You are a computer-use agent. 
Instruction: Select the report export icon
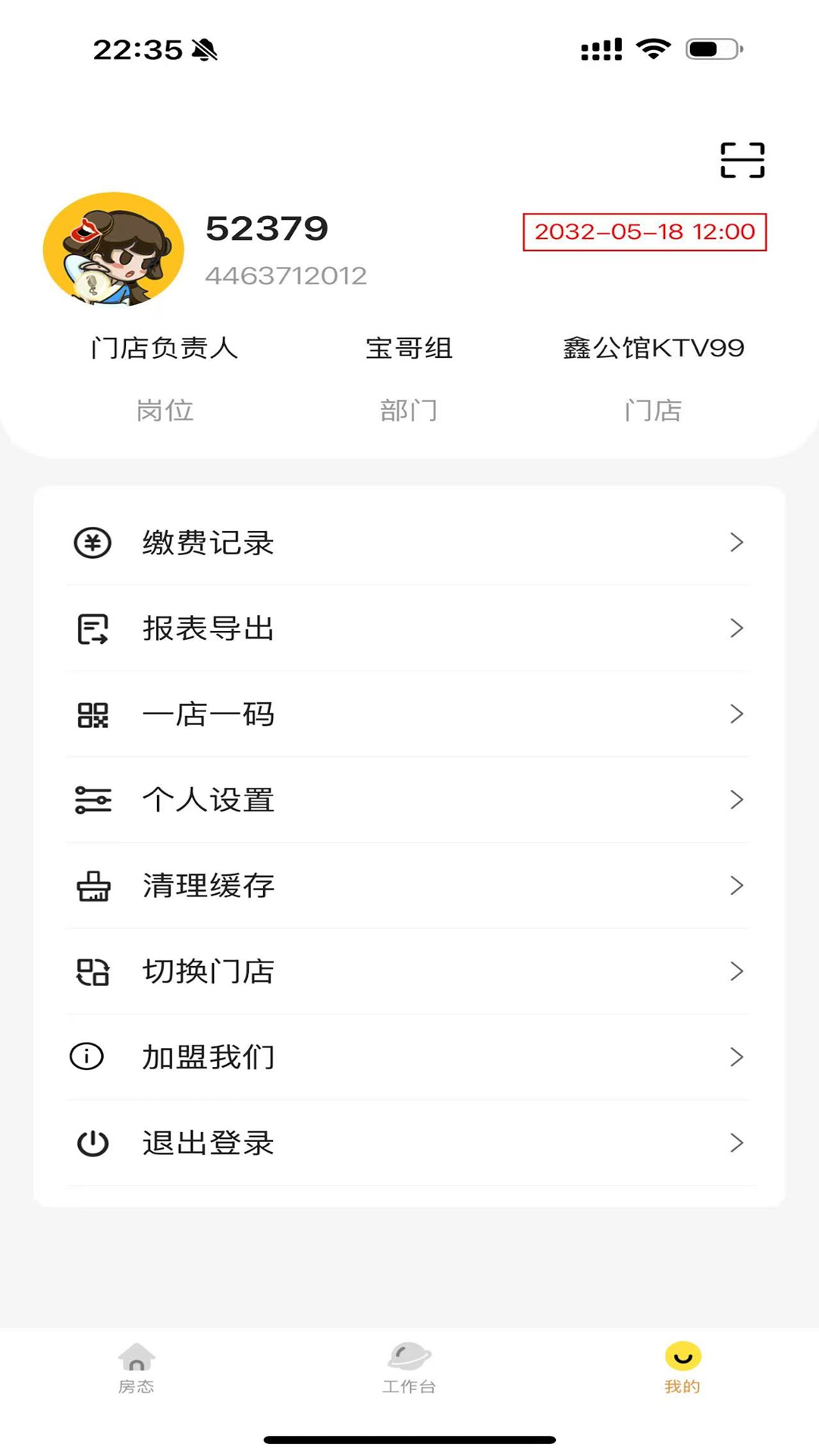point(91,628)
